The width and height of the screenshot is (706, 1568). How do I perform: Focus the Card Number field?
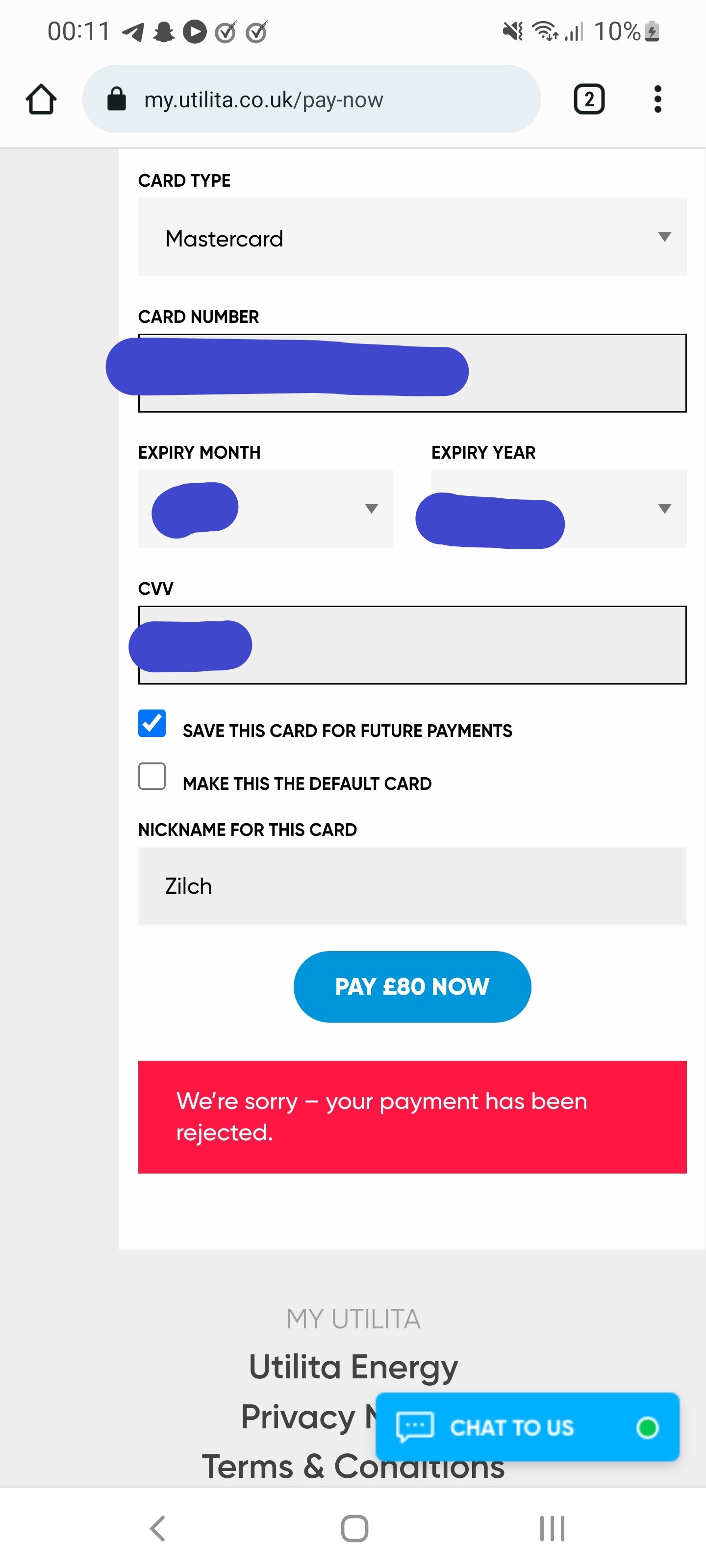click(412, 373)
